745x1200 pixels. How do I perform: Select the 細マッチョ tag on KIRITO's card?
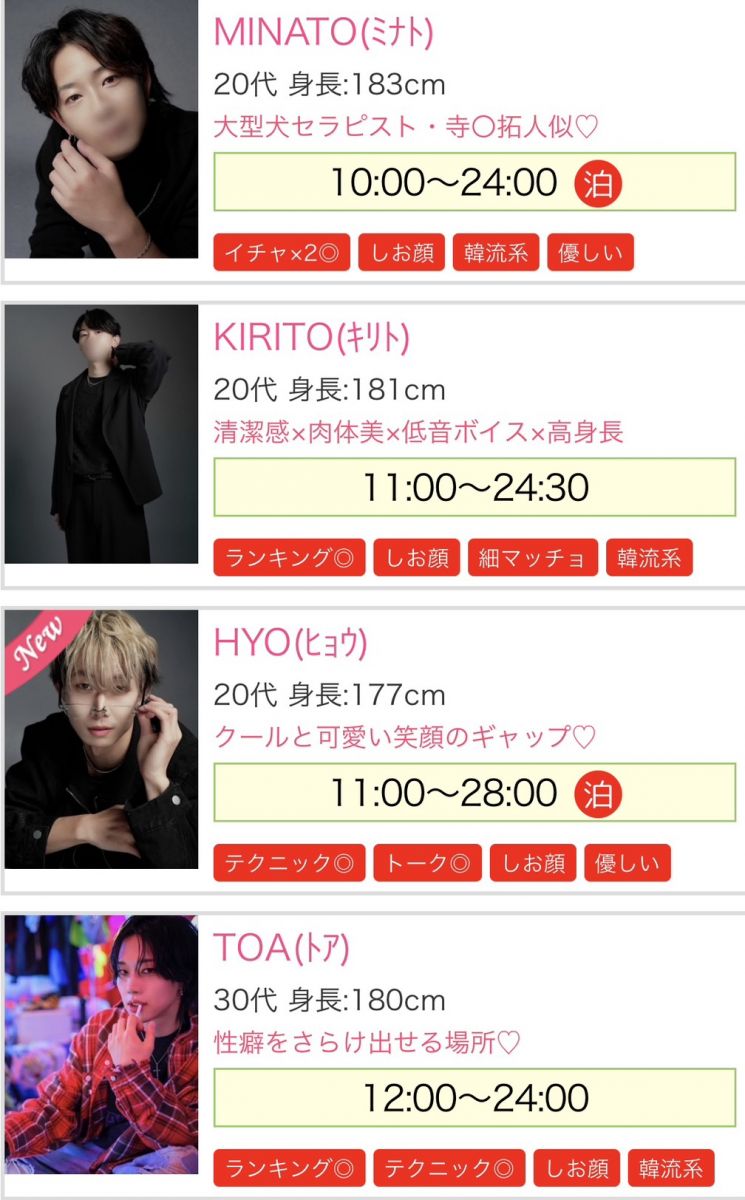tap(532, 558)
